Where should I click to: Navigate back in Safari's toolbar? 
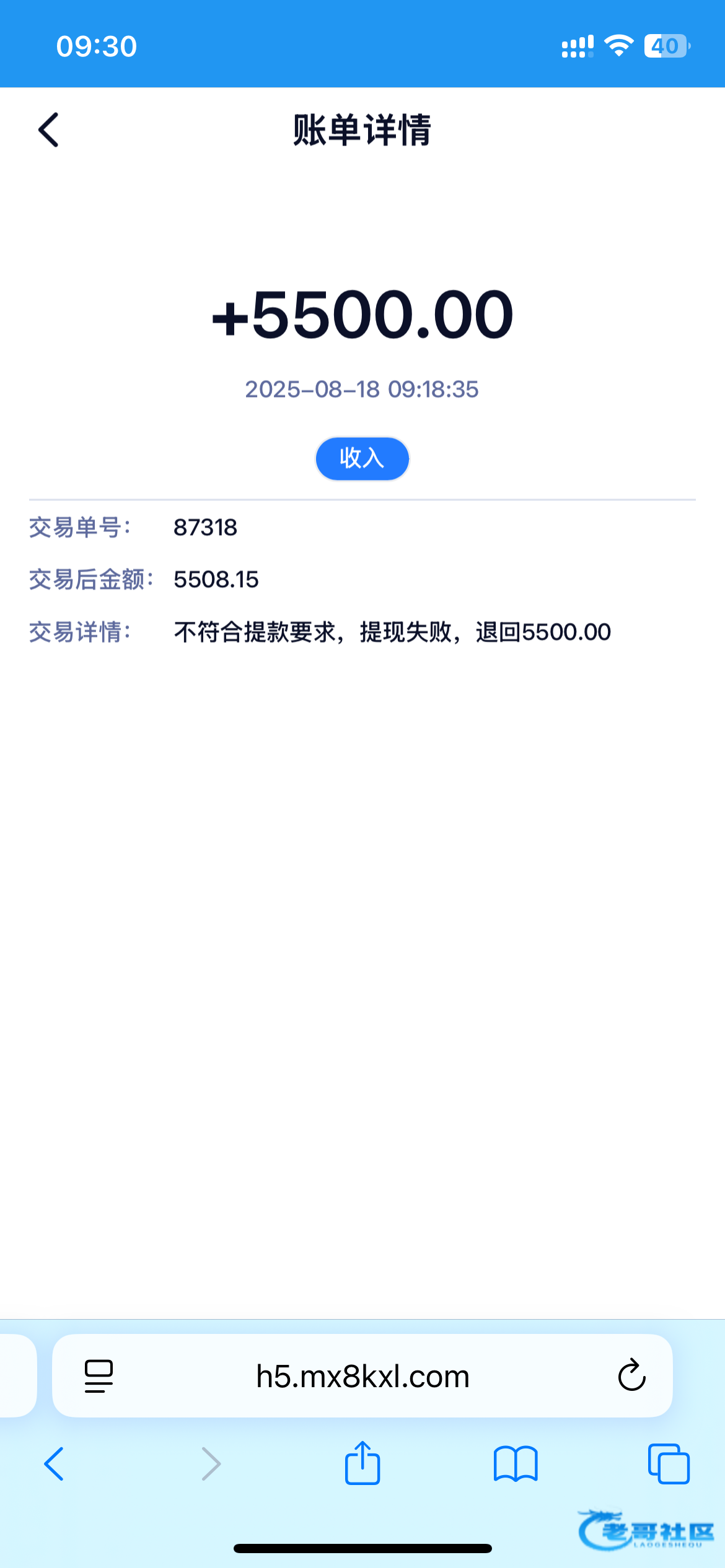[x=54, y=1464]
